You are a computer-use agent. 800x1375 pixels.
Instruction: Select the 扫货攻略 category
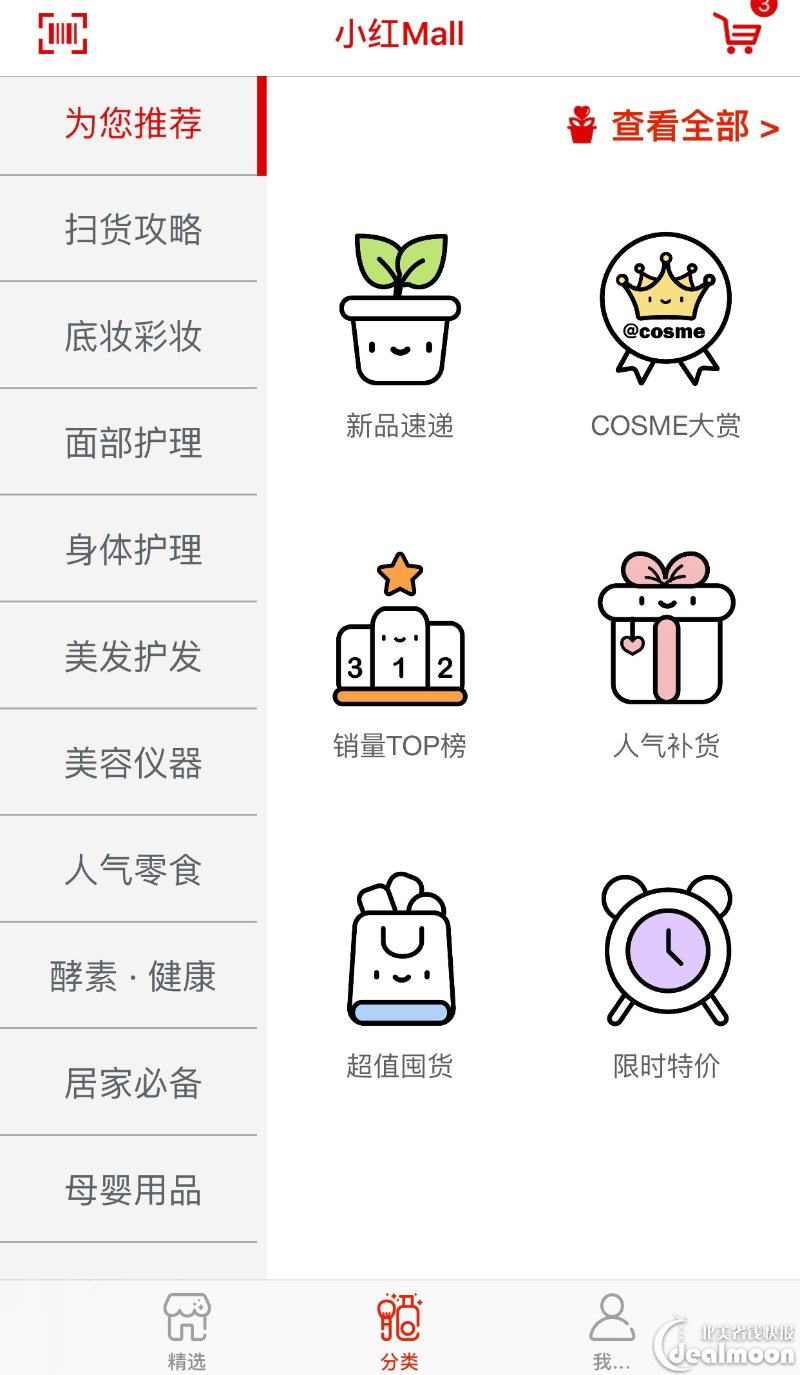tap(133, 229)
